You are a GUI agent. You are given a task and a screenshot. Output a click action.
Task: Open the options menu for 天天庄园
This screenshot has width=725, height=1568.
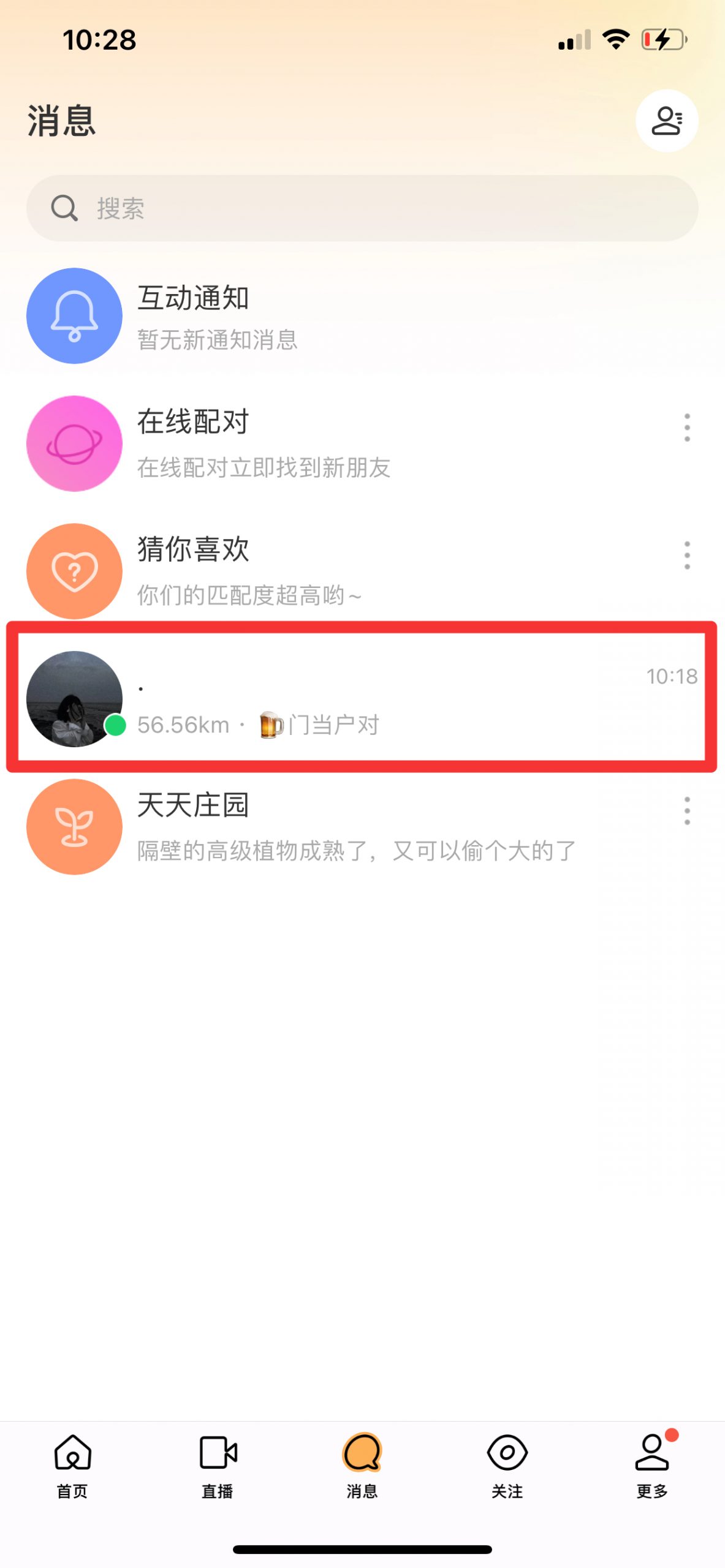[x=686, y=811]
